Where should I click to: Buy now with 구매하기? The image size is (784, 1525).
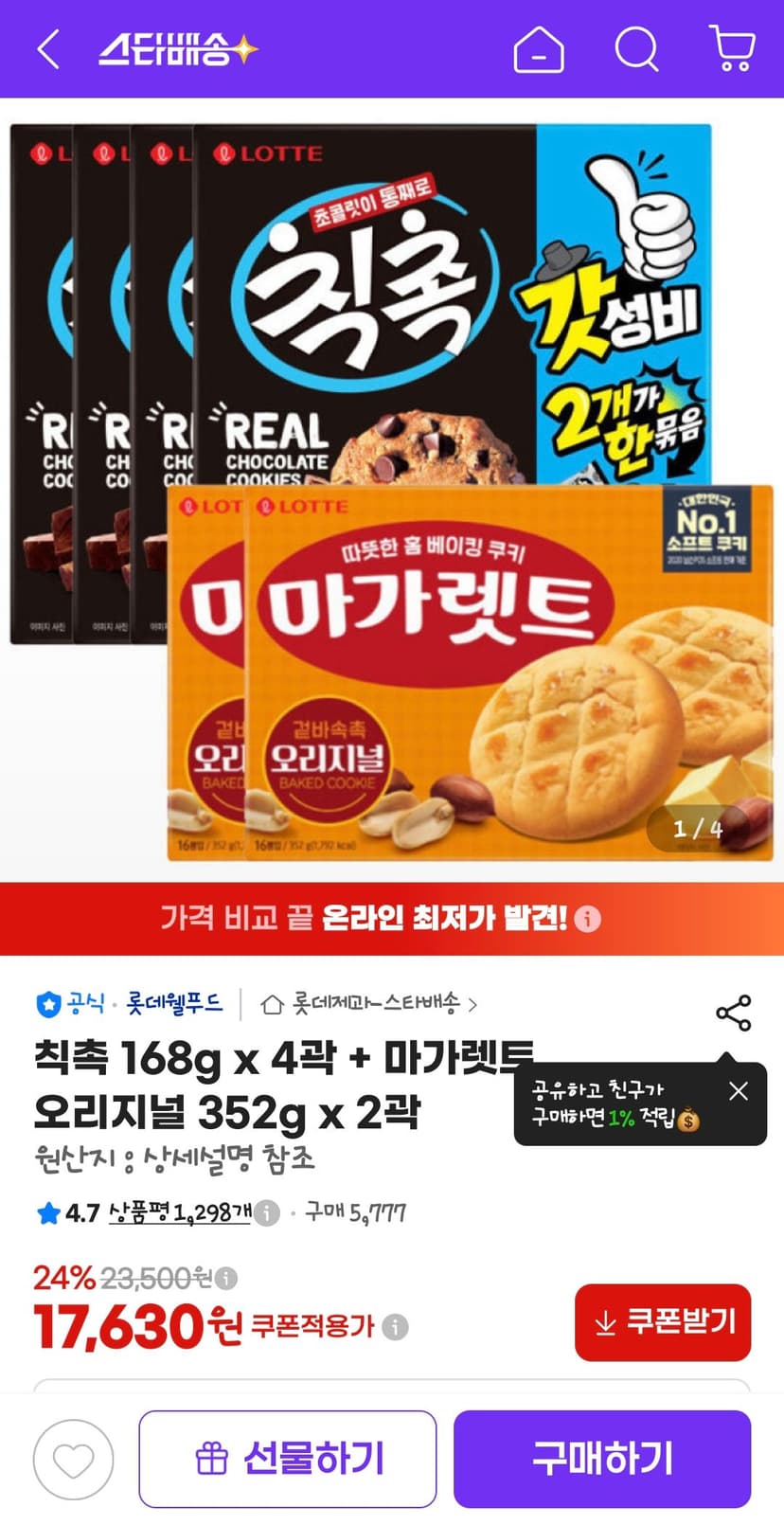pos(602,1459)
